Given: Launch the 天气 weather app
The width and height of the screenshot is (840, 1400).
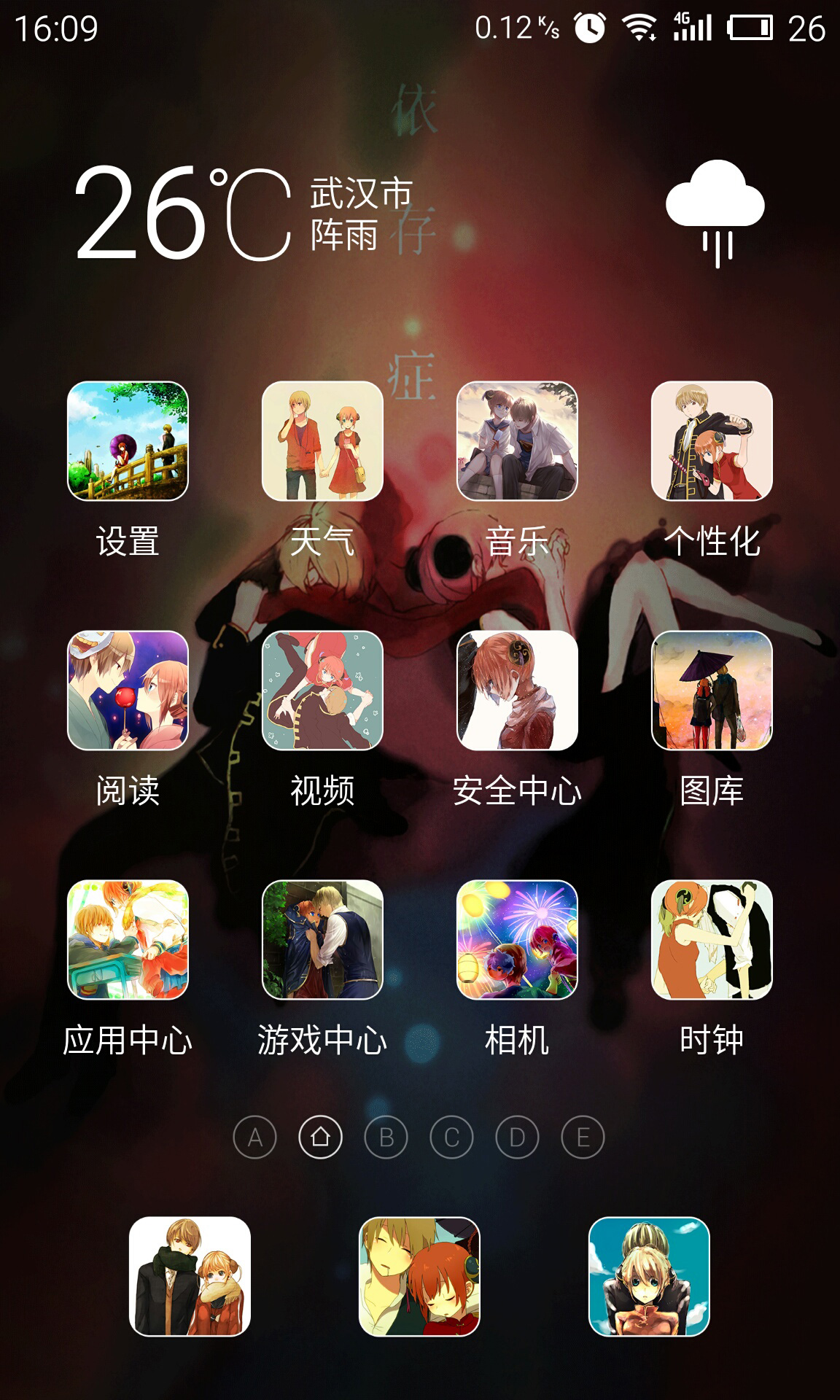Looking at the screenshot, I should tap(322, 441).
